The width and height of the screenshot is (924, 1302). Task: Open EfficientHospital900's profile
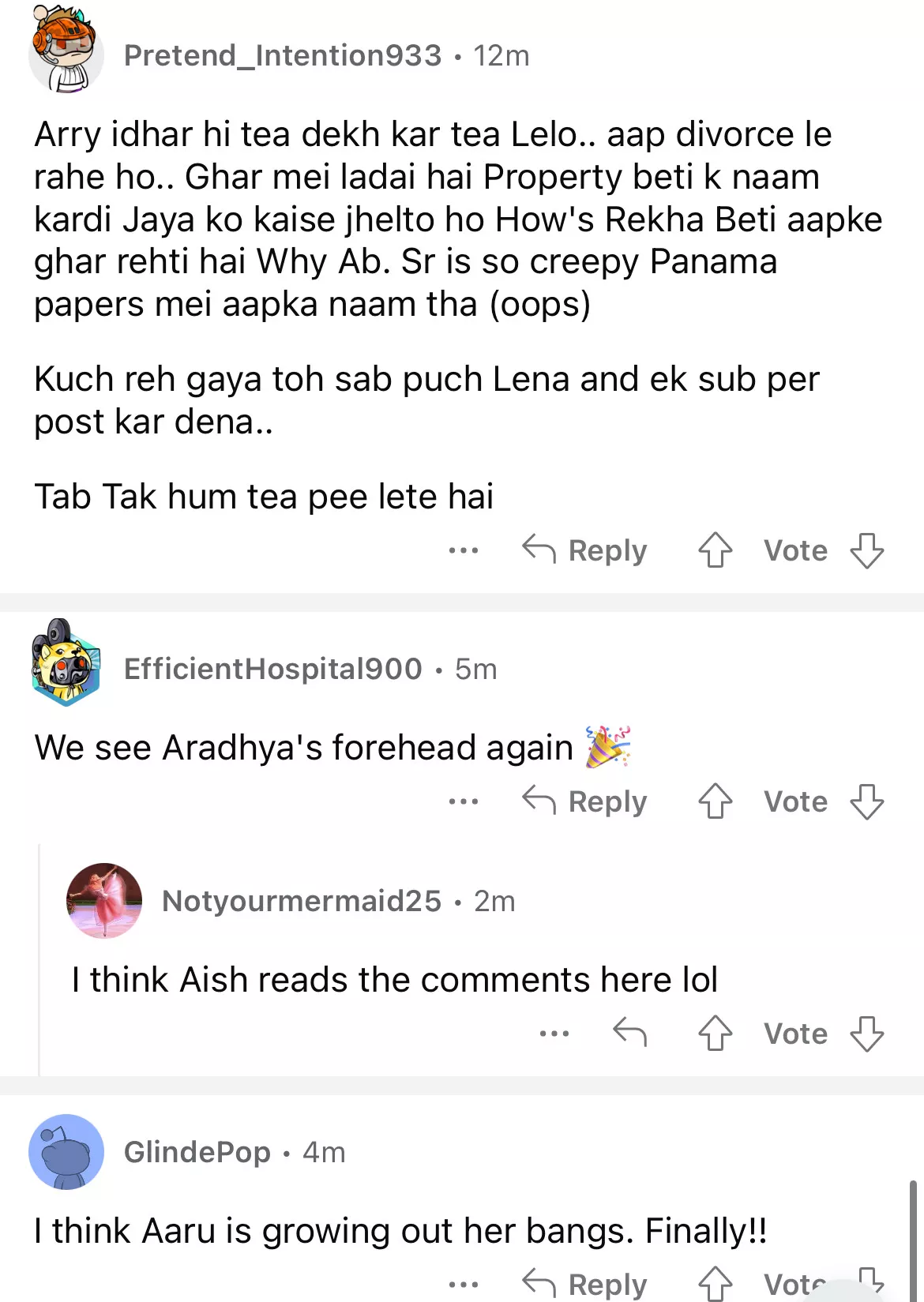(272, 669)
